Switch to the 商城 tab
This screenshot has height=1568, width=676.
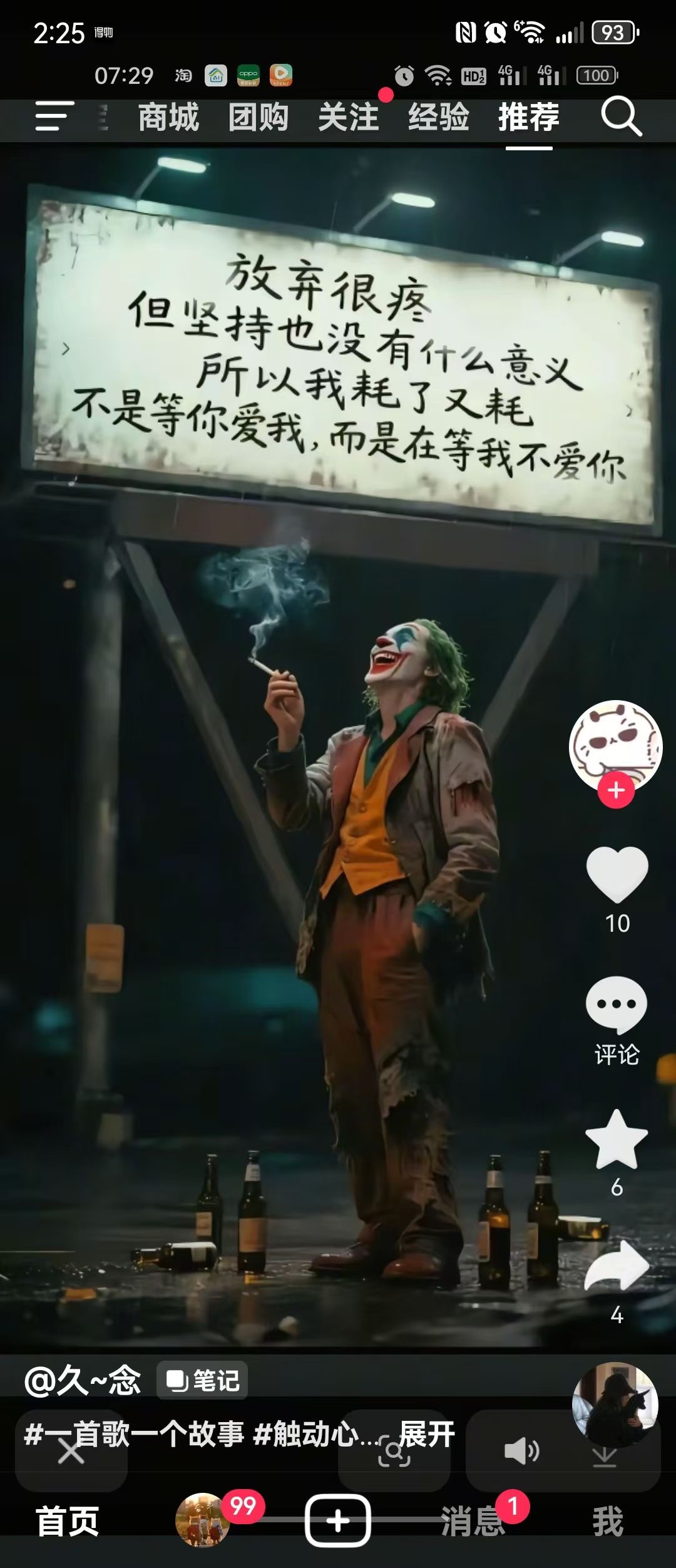168,118
